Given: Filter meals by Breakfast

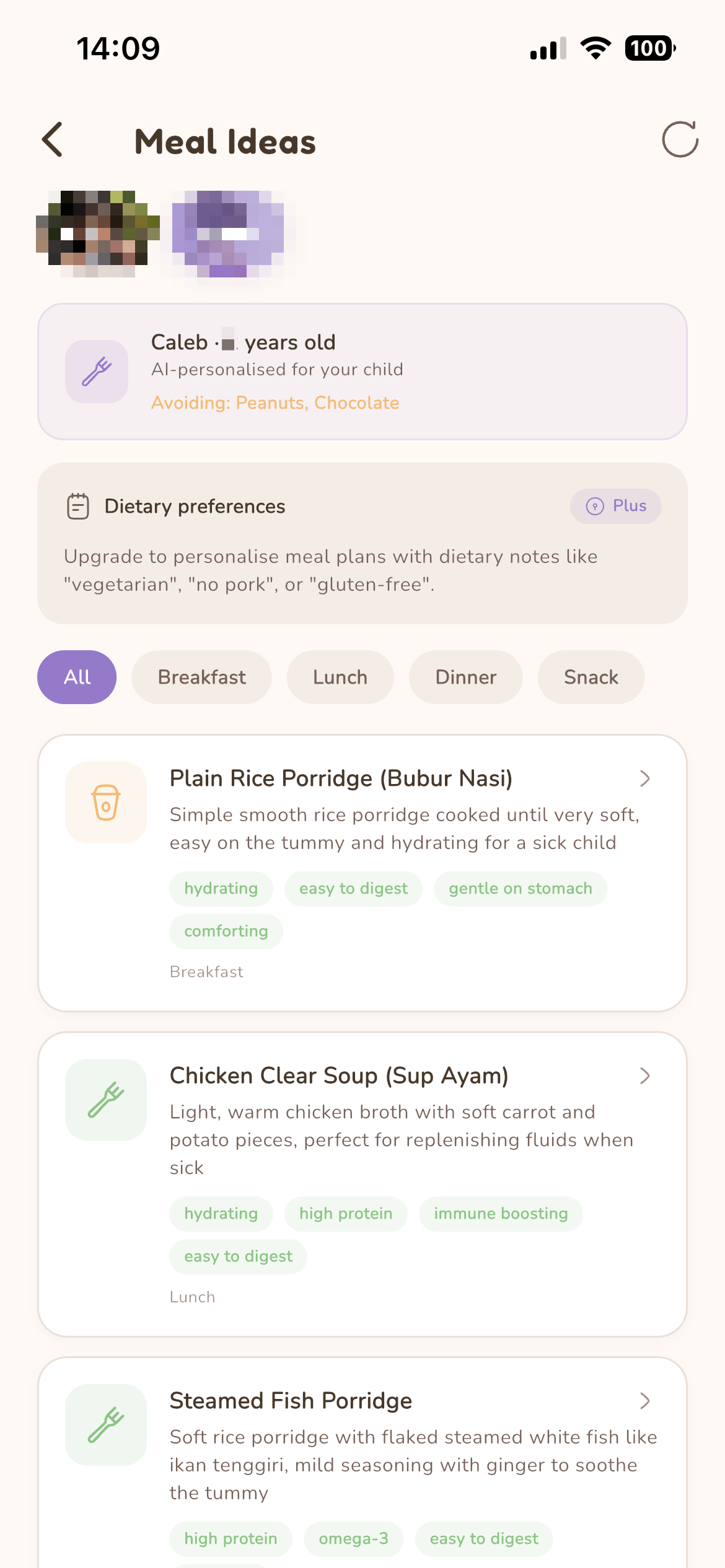Looking at the screenshot, I should [x=201, y=677].
